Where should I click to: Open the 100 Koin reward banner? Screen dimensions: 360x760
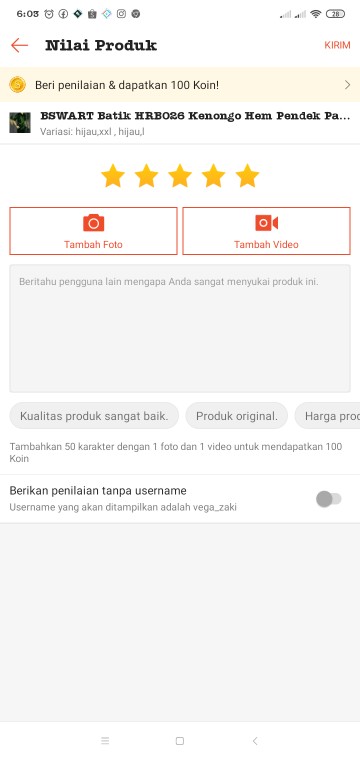click(180, 85)
